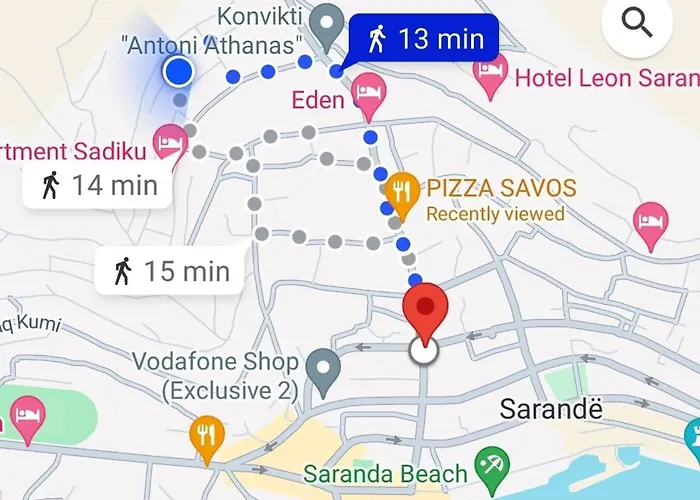Open the Saranda Beach marker
The height and width of the screenshot is (500, 700).
(x=491, y=464)
